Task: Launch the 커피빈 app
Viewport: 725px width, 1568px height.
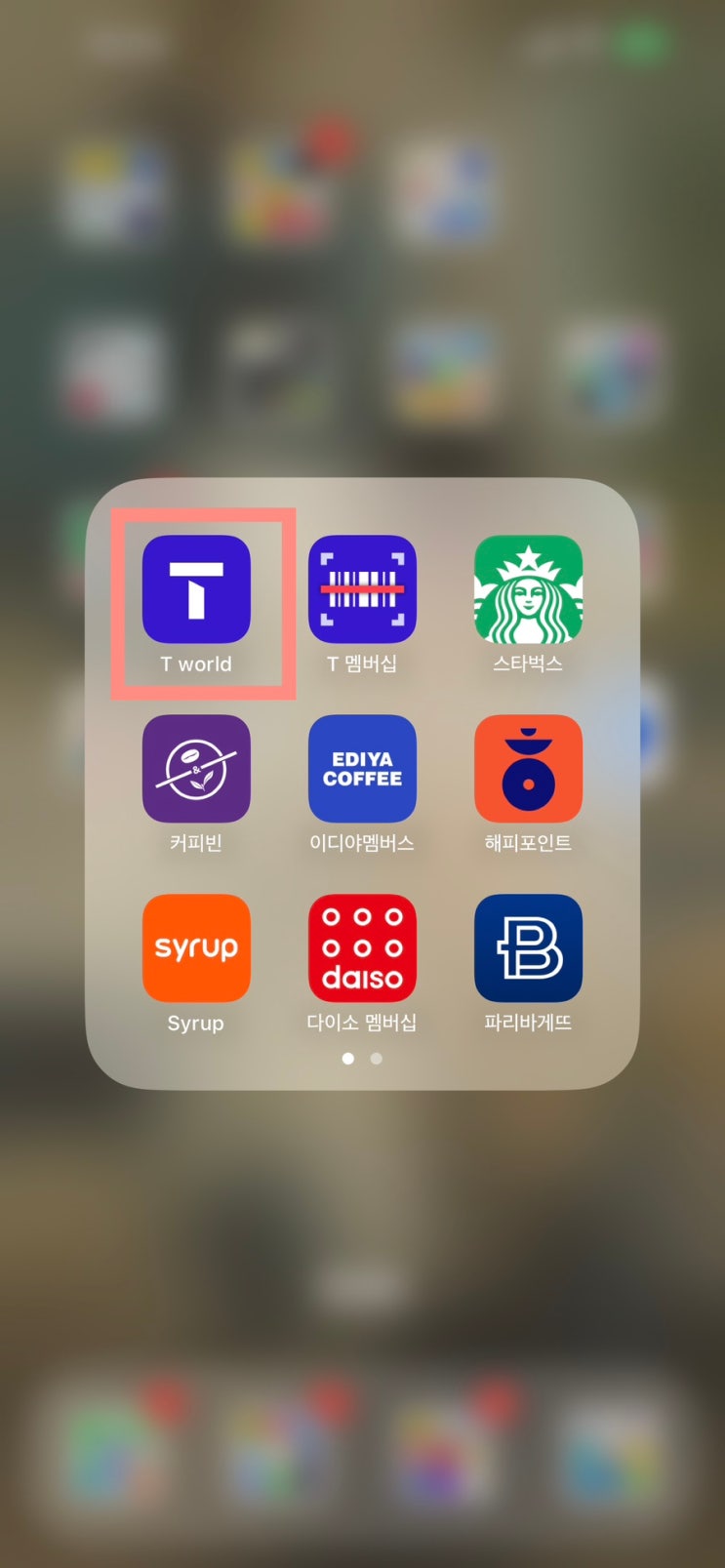Action: (x=196, y=769)
